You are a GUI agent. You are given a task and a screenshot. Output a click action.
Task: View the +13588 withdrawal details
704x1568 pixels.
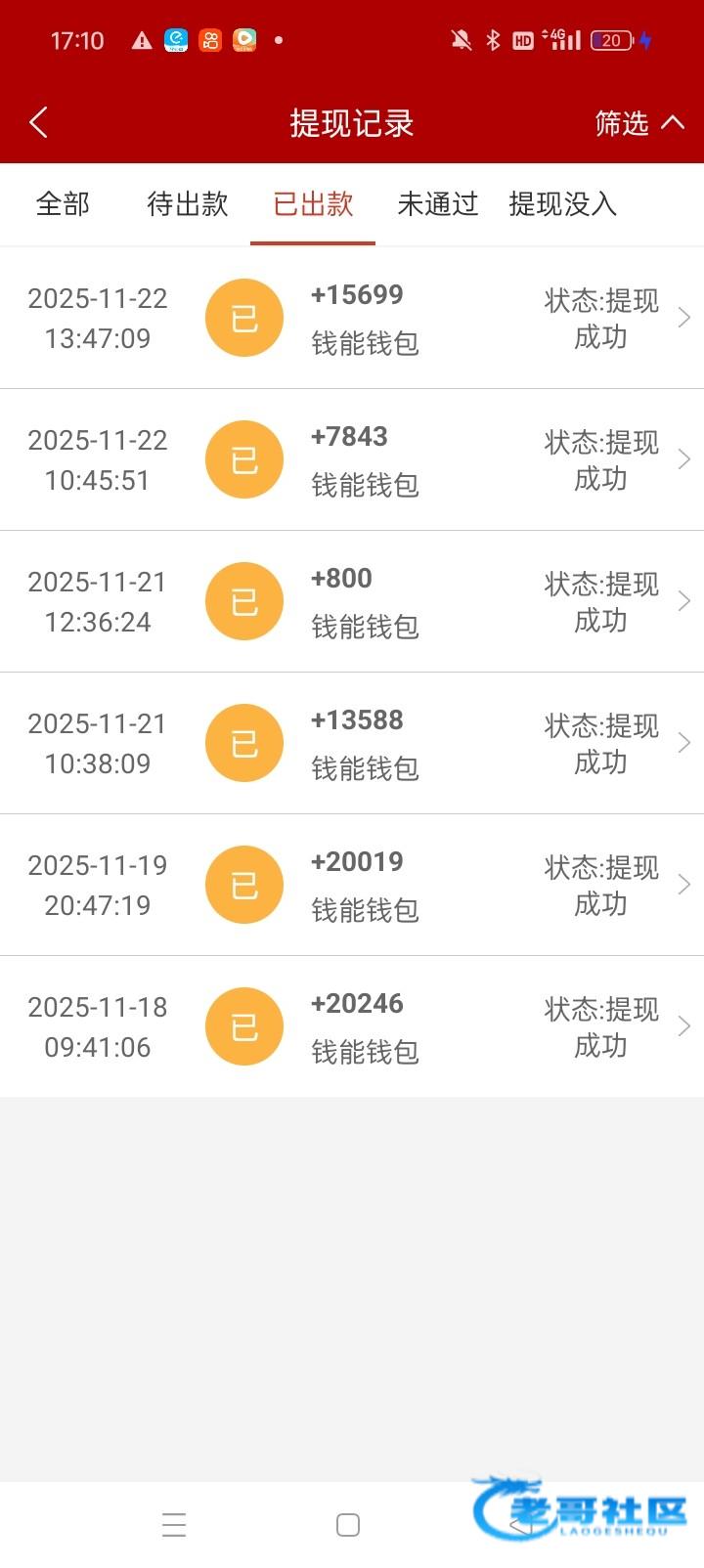[x=352, y=743]
